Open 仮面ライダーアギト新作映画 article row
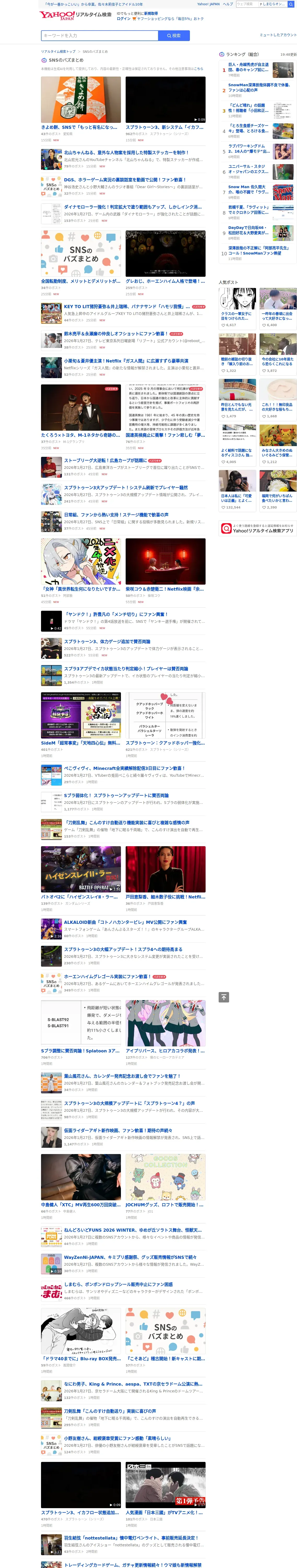 tap(123, 1137)
